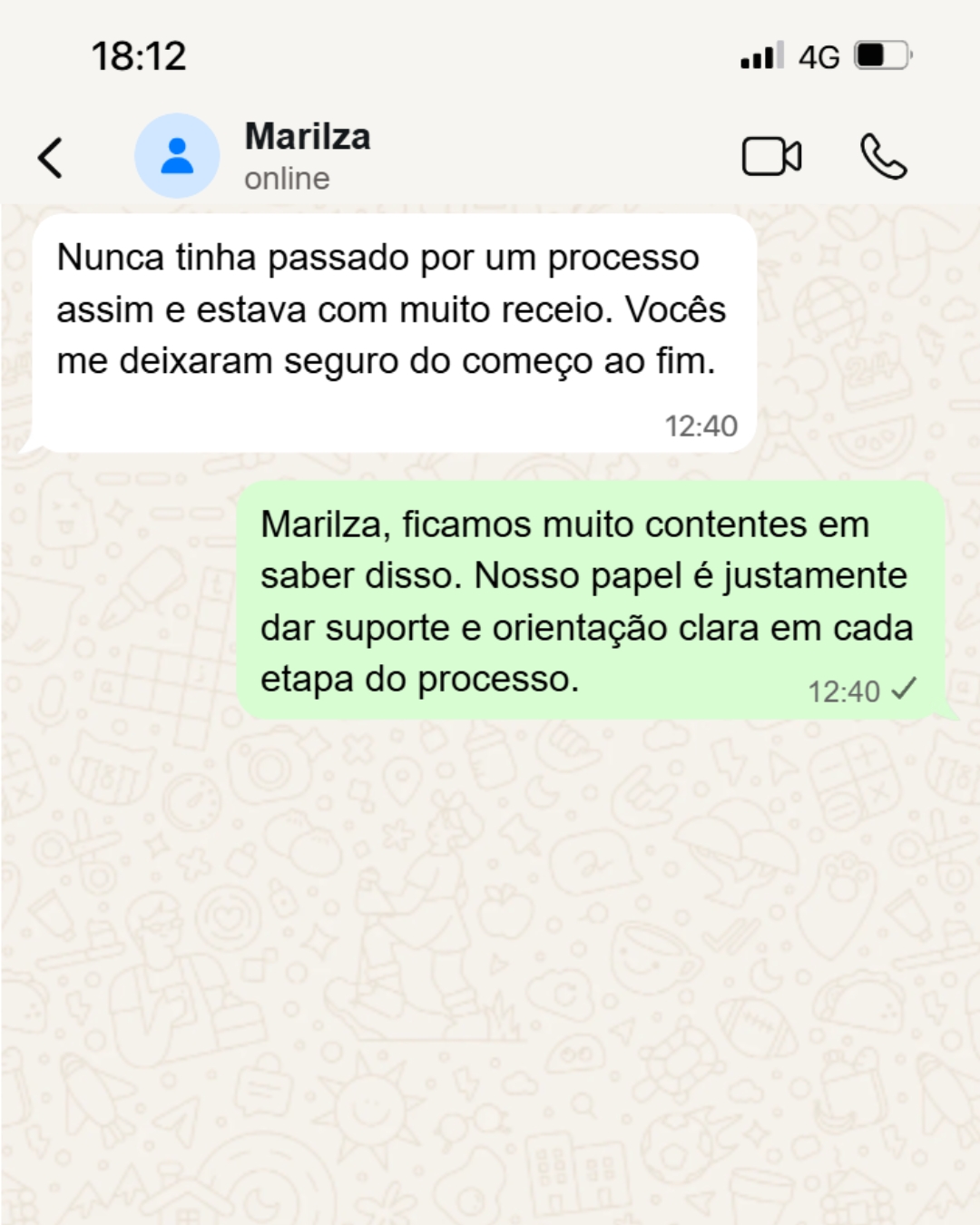This screenshot has width=980, height=1225.
Task: Start a voice call with Marilza
Action: tap(883, 156)
